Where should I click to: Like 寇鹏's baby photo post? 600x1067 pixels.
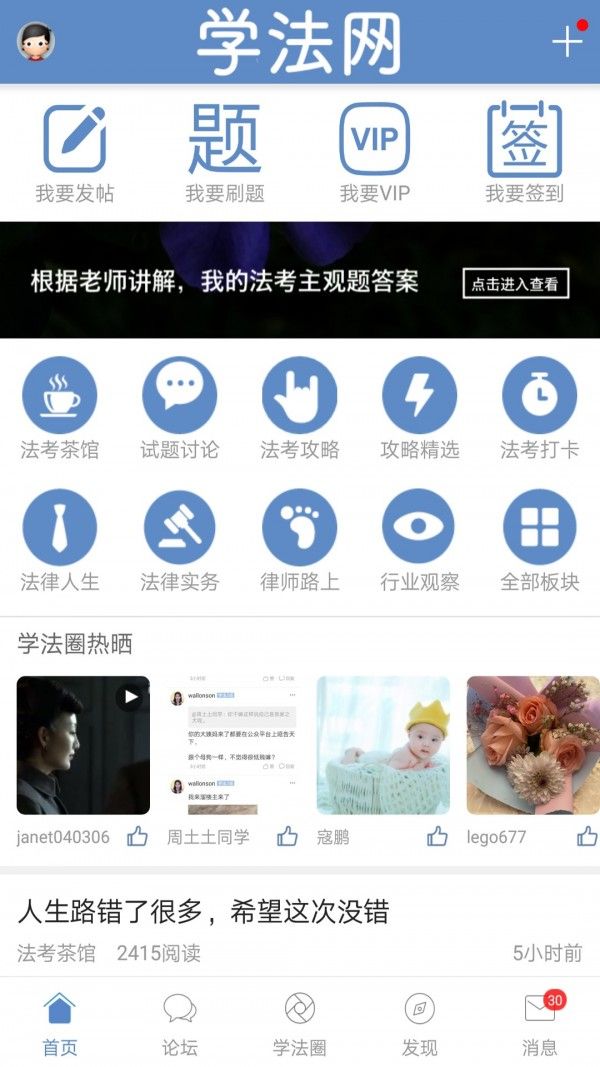pyautogui.click(x=437, y=837)
